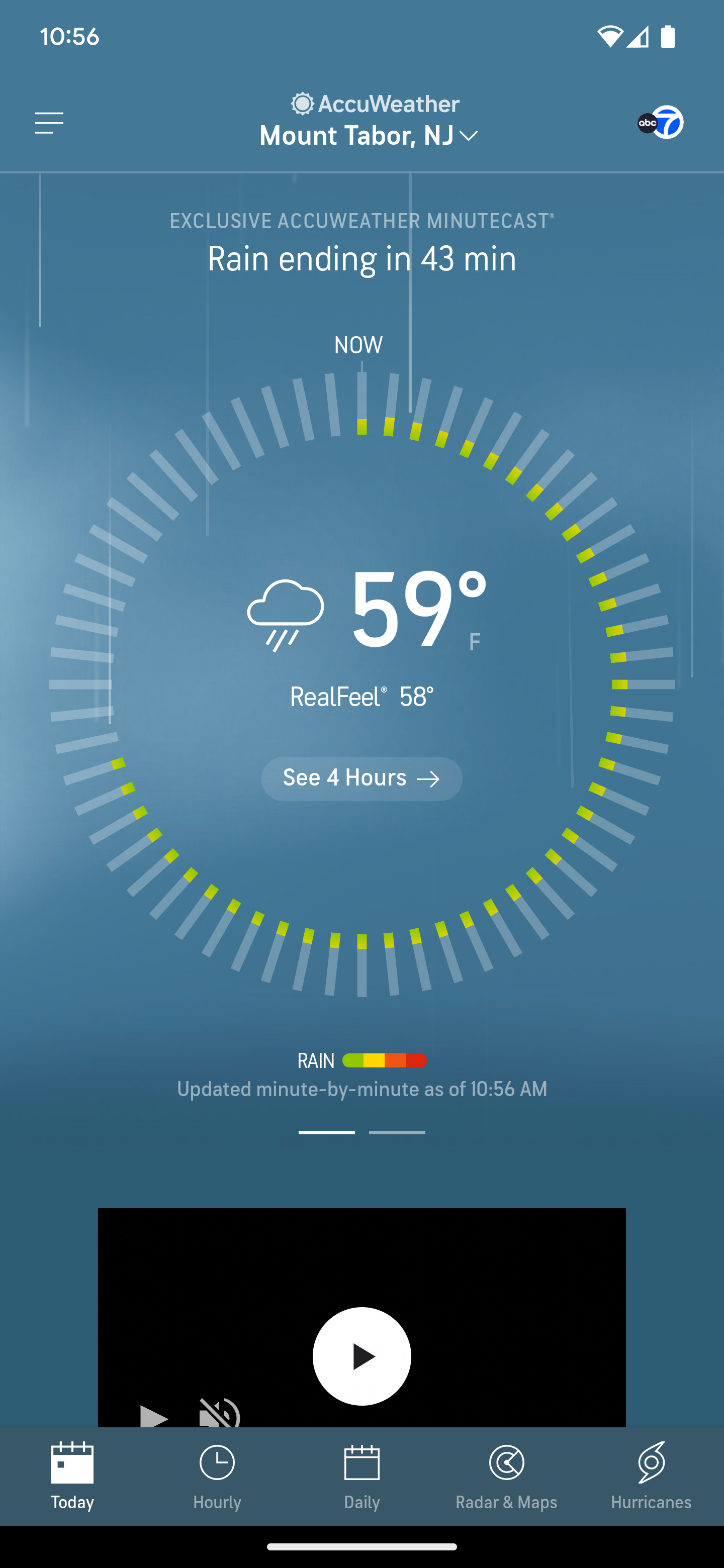724x1568 pixels.
Task: Switch to the Hourly tab
Action: [217, 1477]
